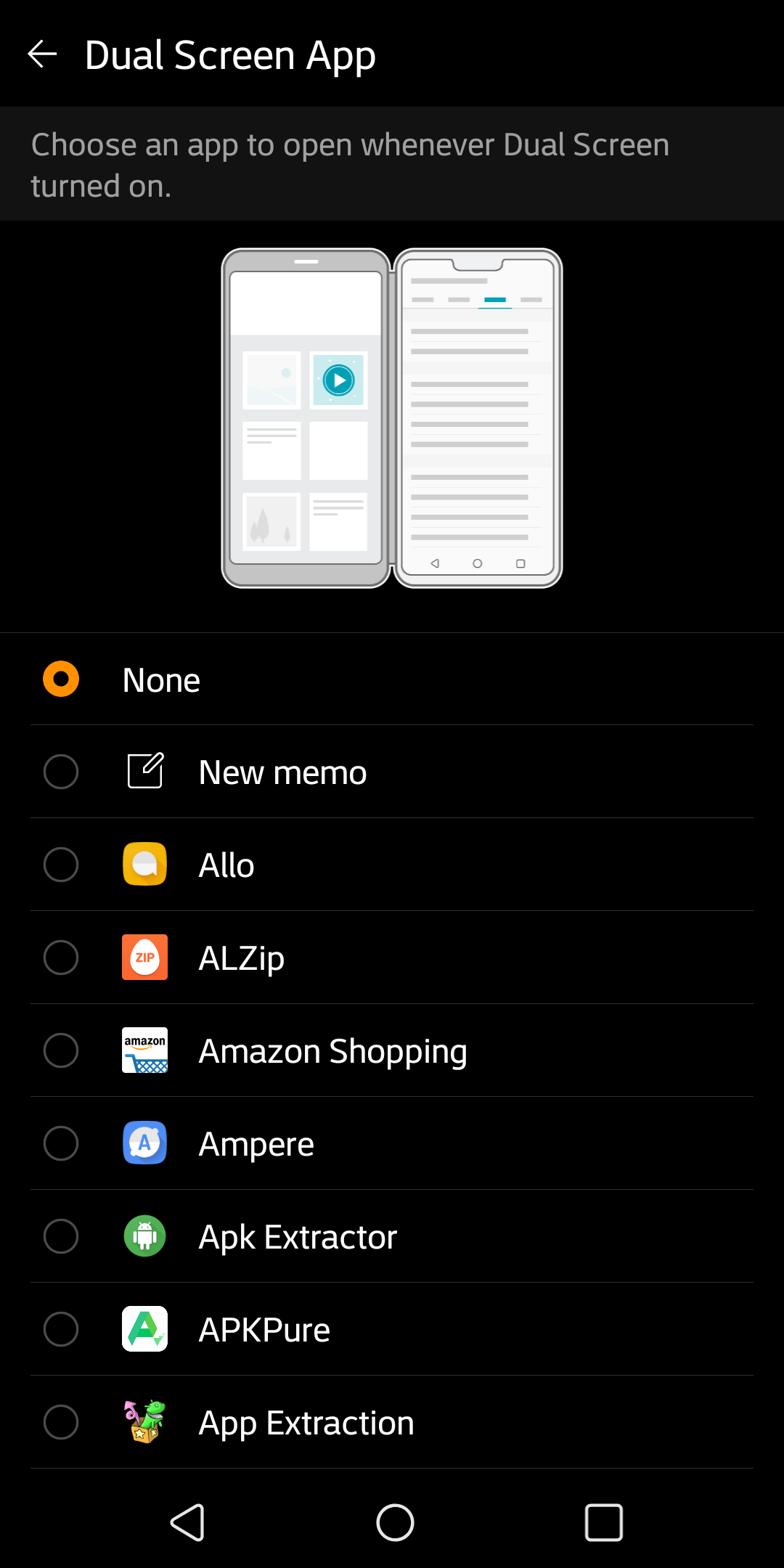This screenshot has width=784, height=1568.
Task: Select Apk Extractor option
Action: 392,1236
